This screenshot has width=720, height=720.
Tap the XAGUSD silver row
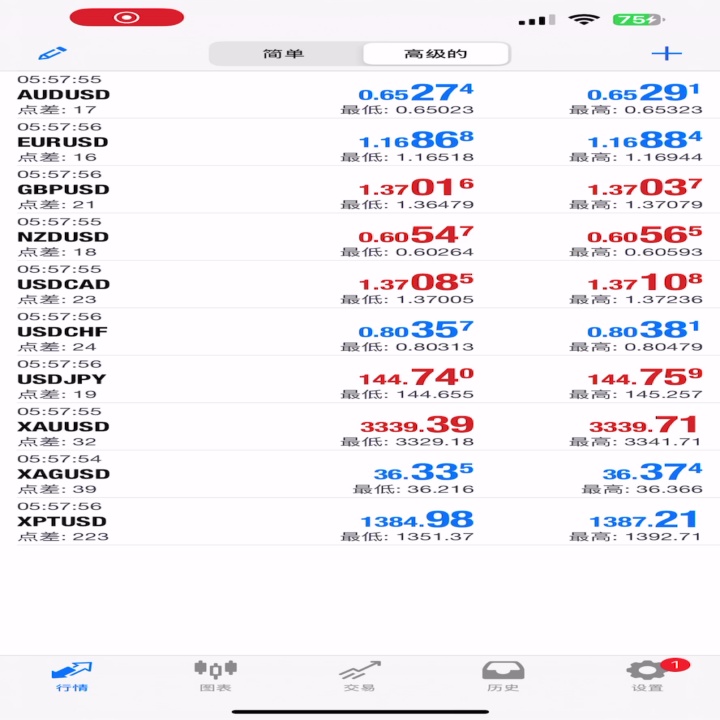[x=360, y=474]
